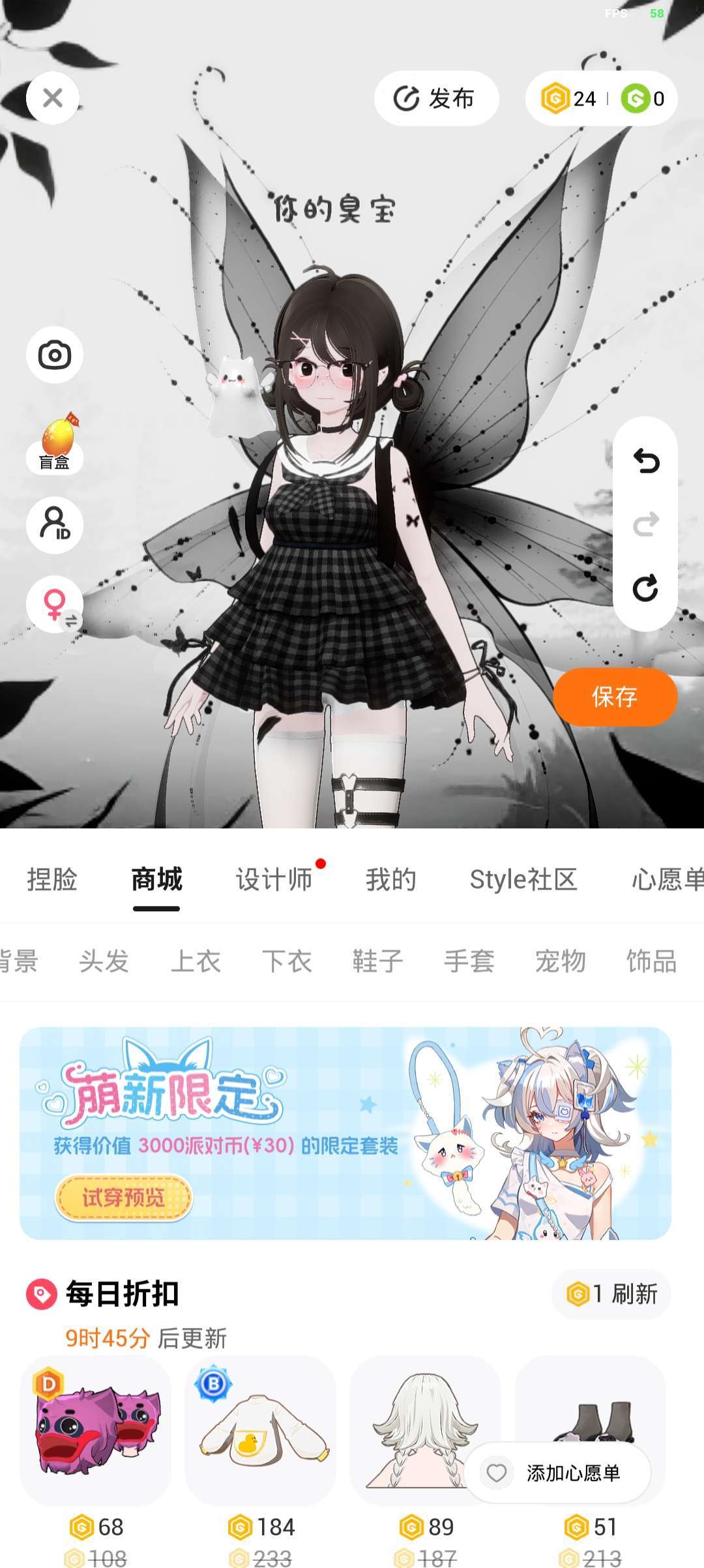Open the avatar ID icon
Screen dimensions: 704x1568
55,524
